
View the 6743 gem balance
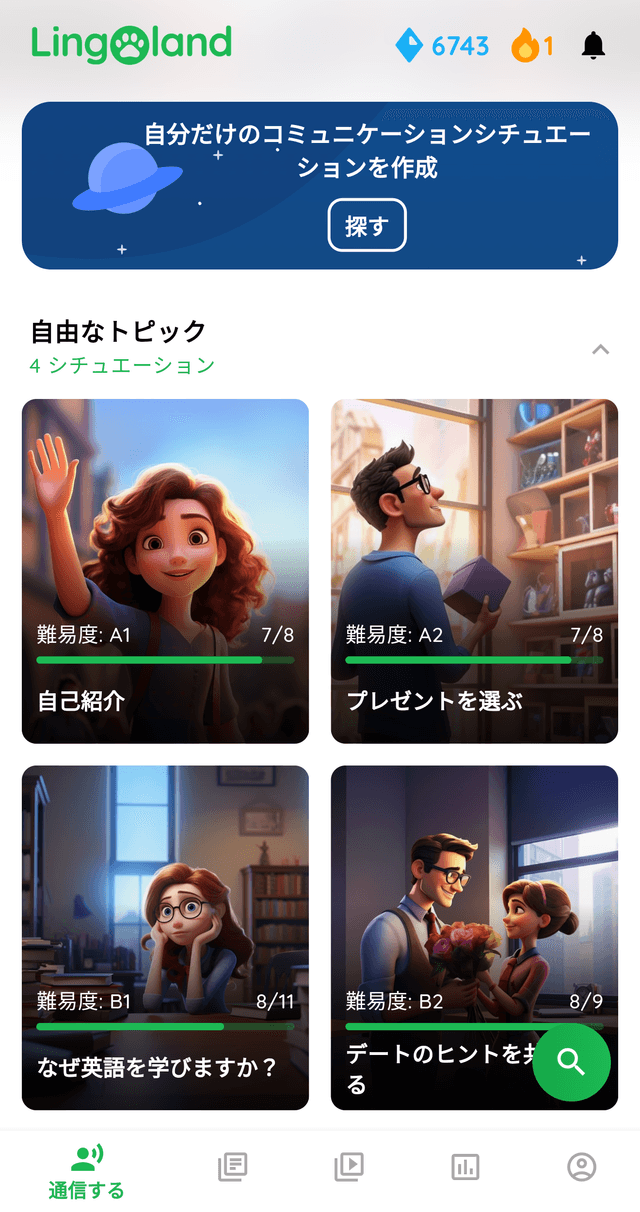pyautogui.click(x=443, y=45)
